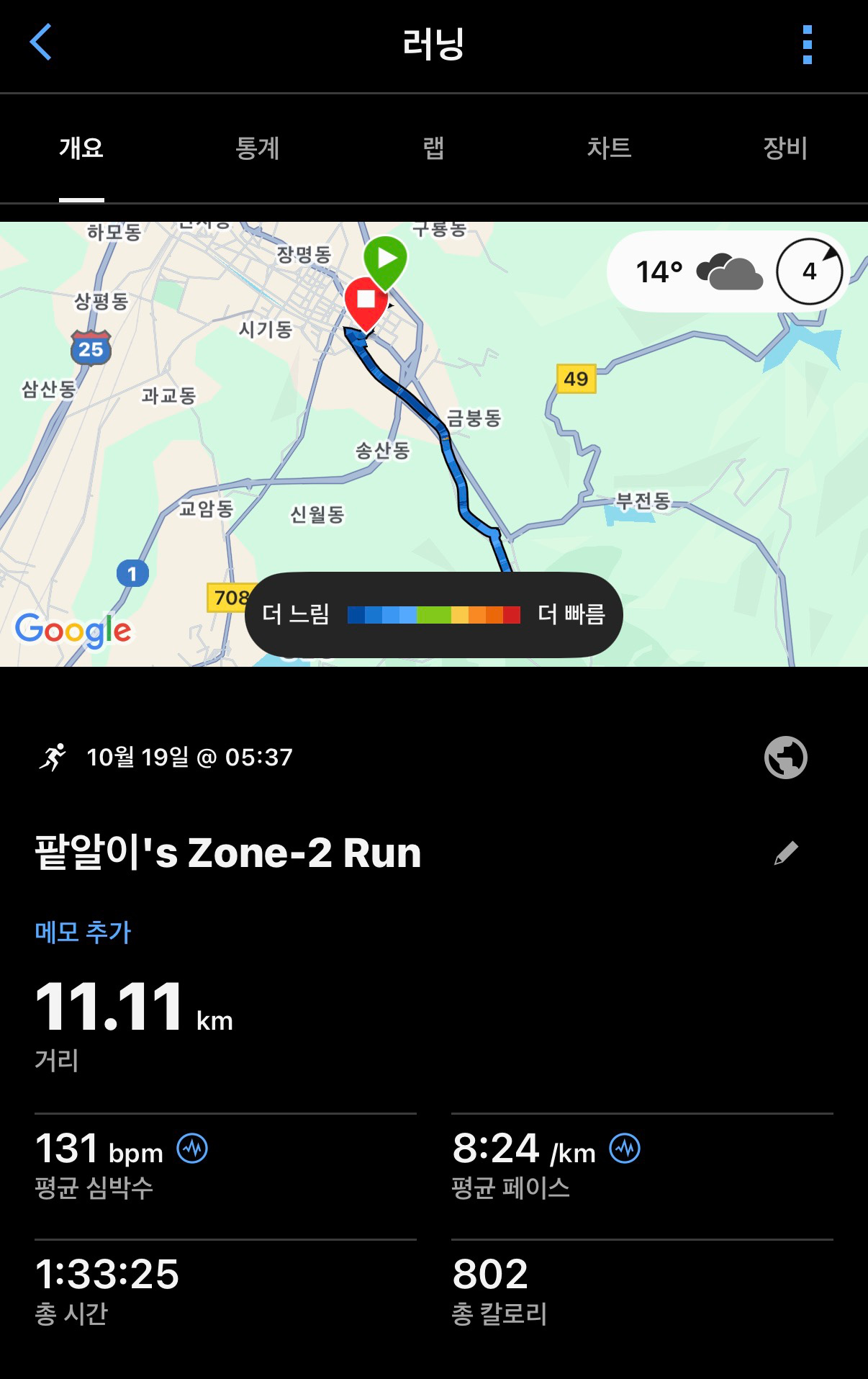Select the 장비 tab

point(785,148)
